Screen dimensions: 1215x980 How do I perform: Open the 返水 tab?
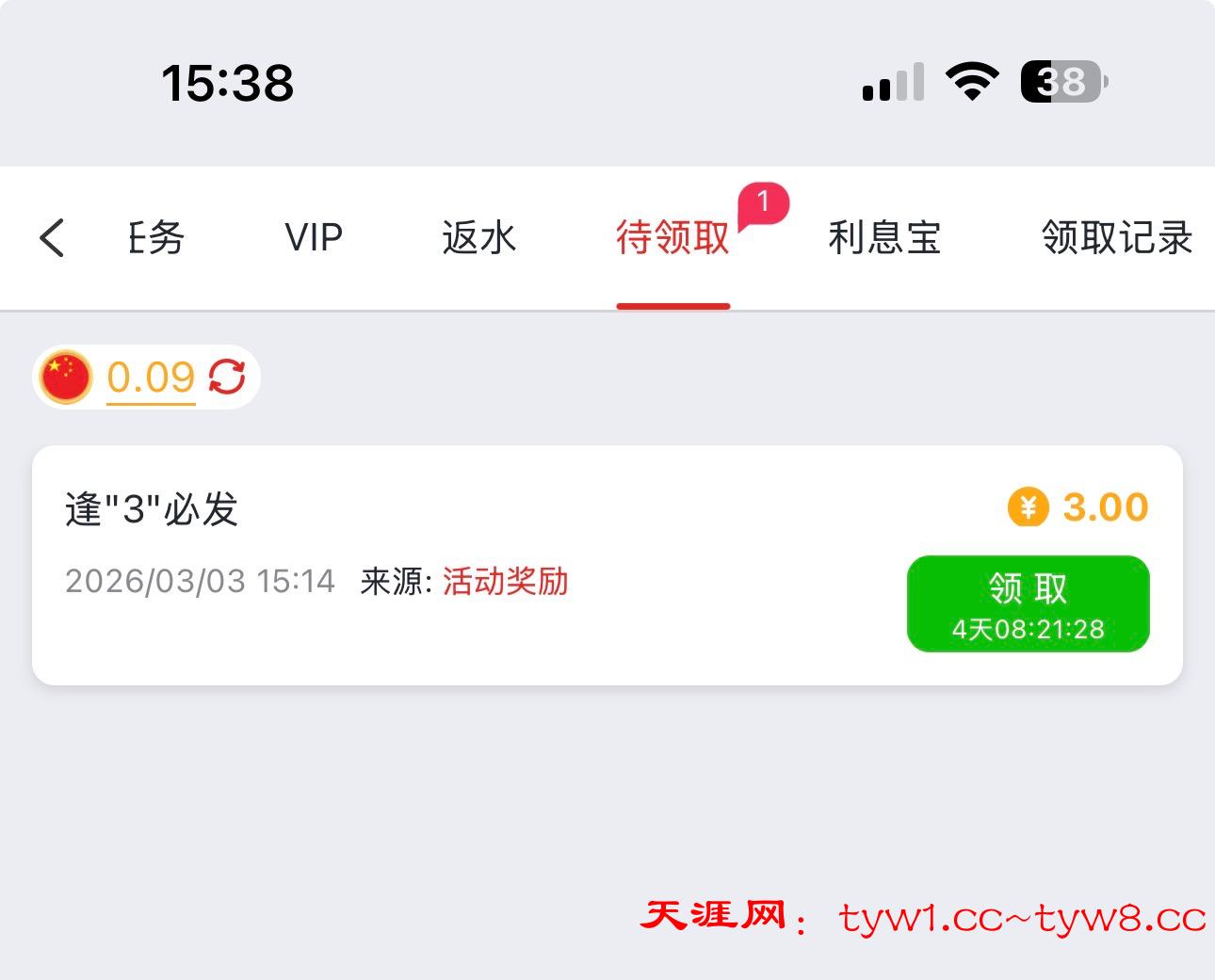point(479,237)
